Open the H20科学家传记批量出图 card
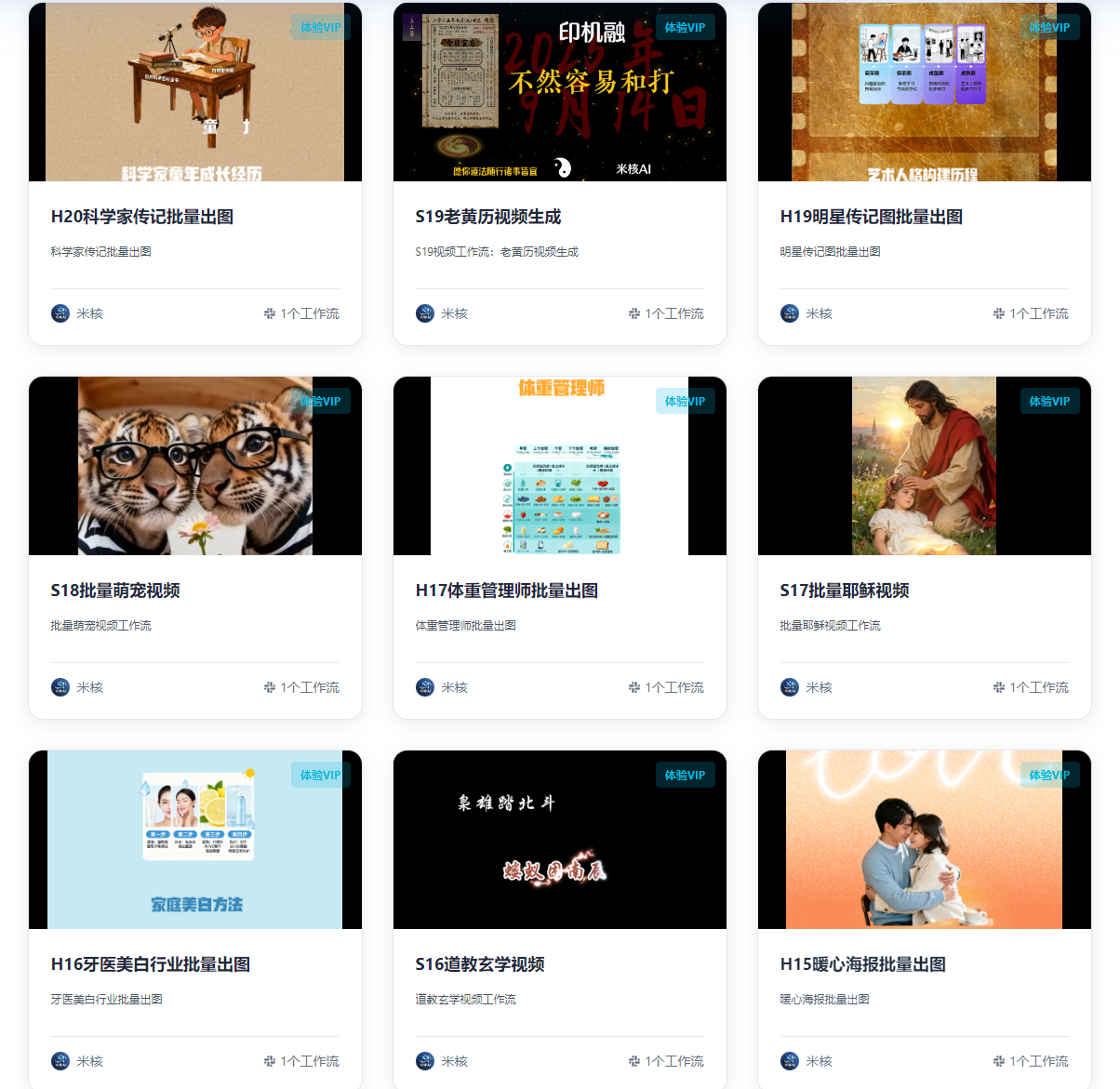The width and height of the screenshot is (1120, 1089). [x=142, y=217]
